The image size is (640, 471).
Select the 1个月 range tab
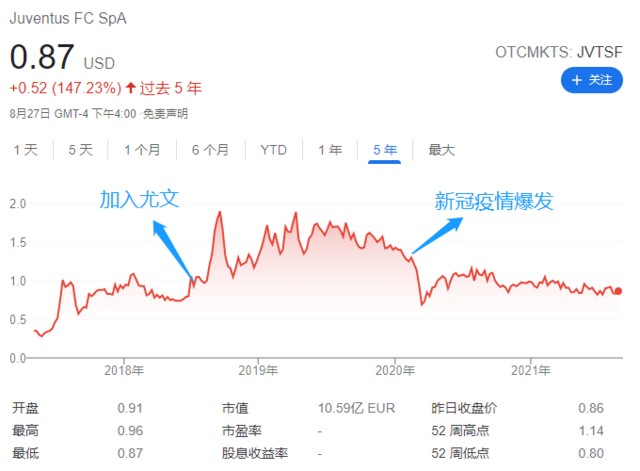click(142, 150)
